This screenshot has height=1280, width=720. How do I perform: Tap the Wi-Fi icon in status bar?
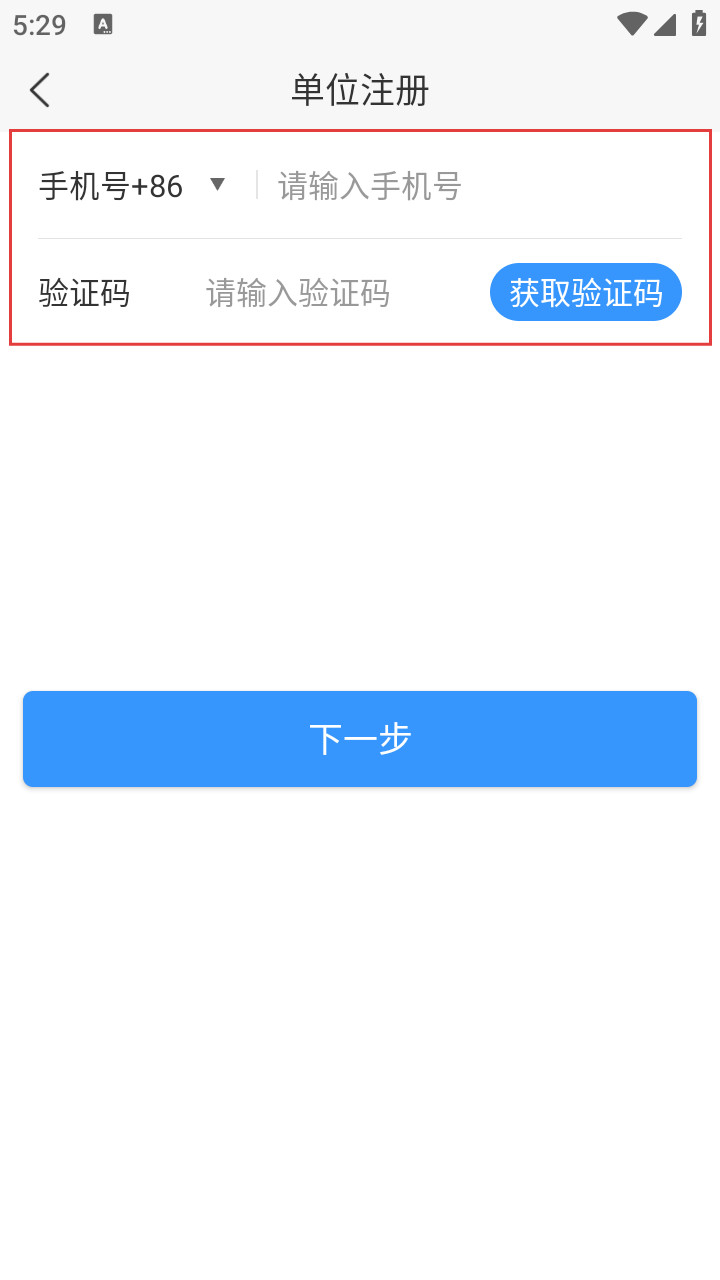[633, 25]
